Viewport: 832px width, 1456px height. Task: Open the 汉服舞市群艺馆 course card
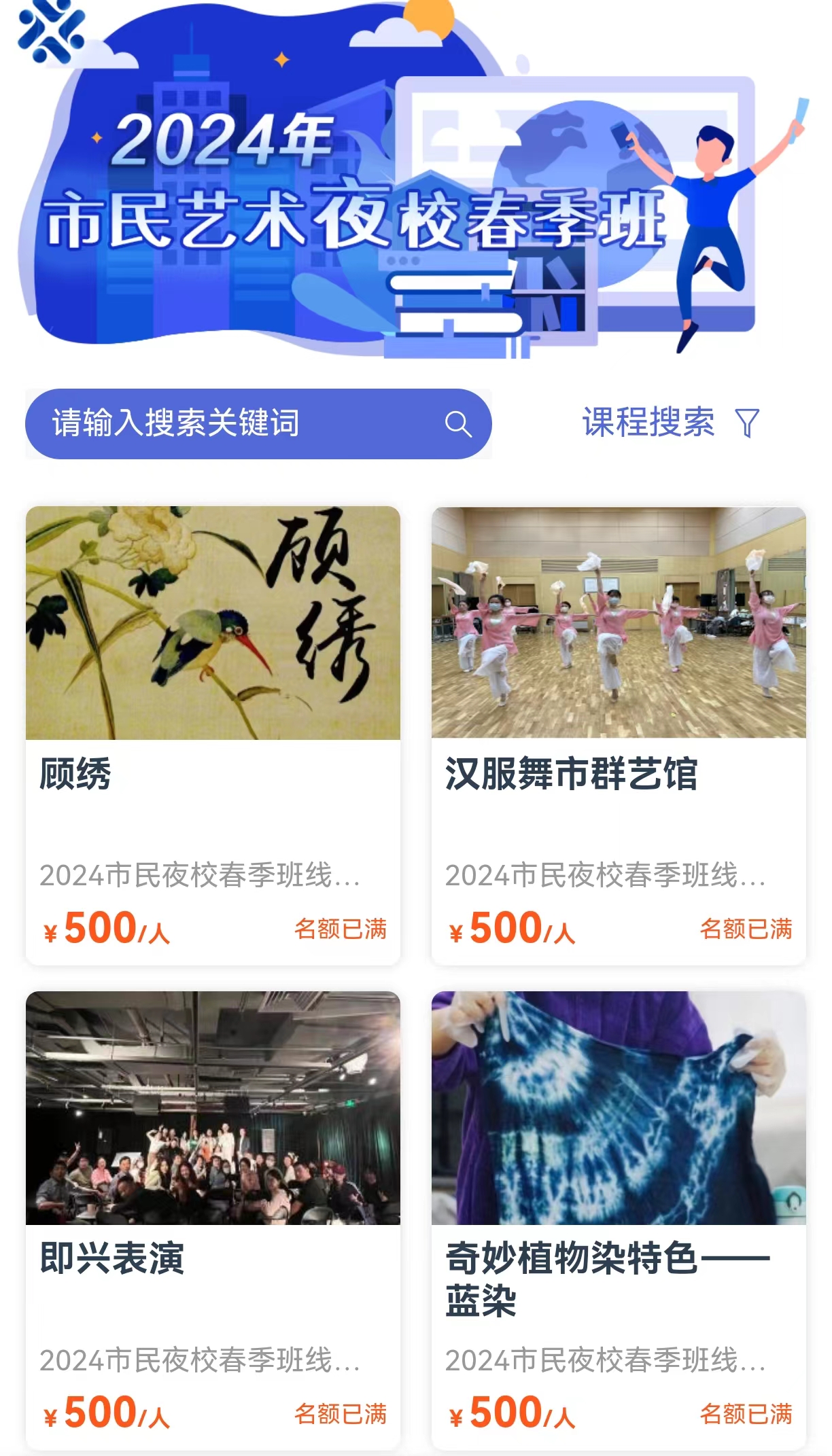coord(619,734)
